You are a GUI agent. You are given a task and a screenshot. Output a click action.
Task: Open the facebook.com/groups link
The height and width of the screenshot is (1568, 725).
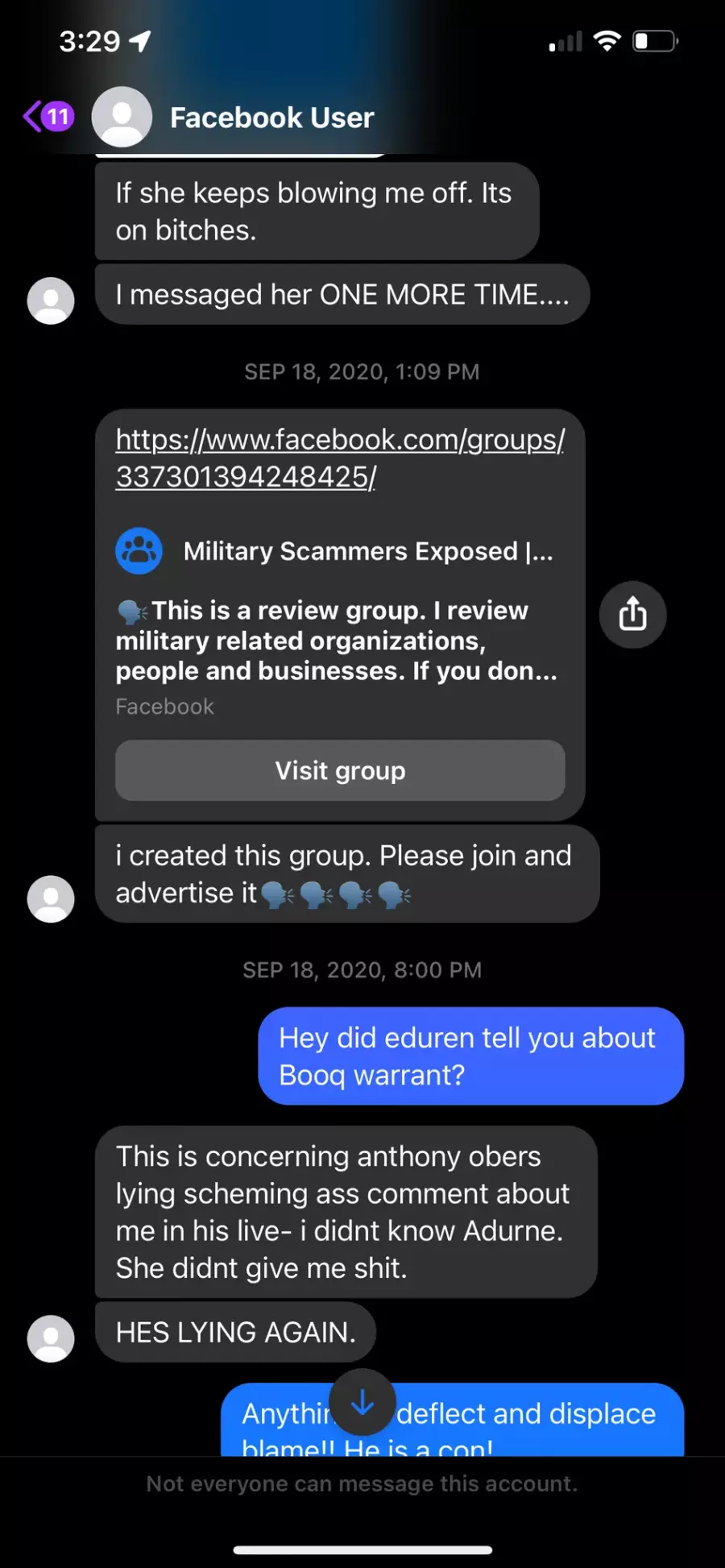[x=340, y=458]
